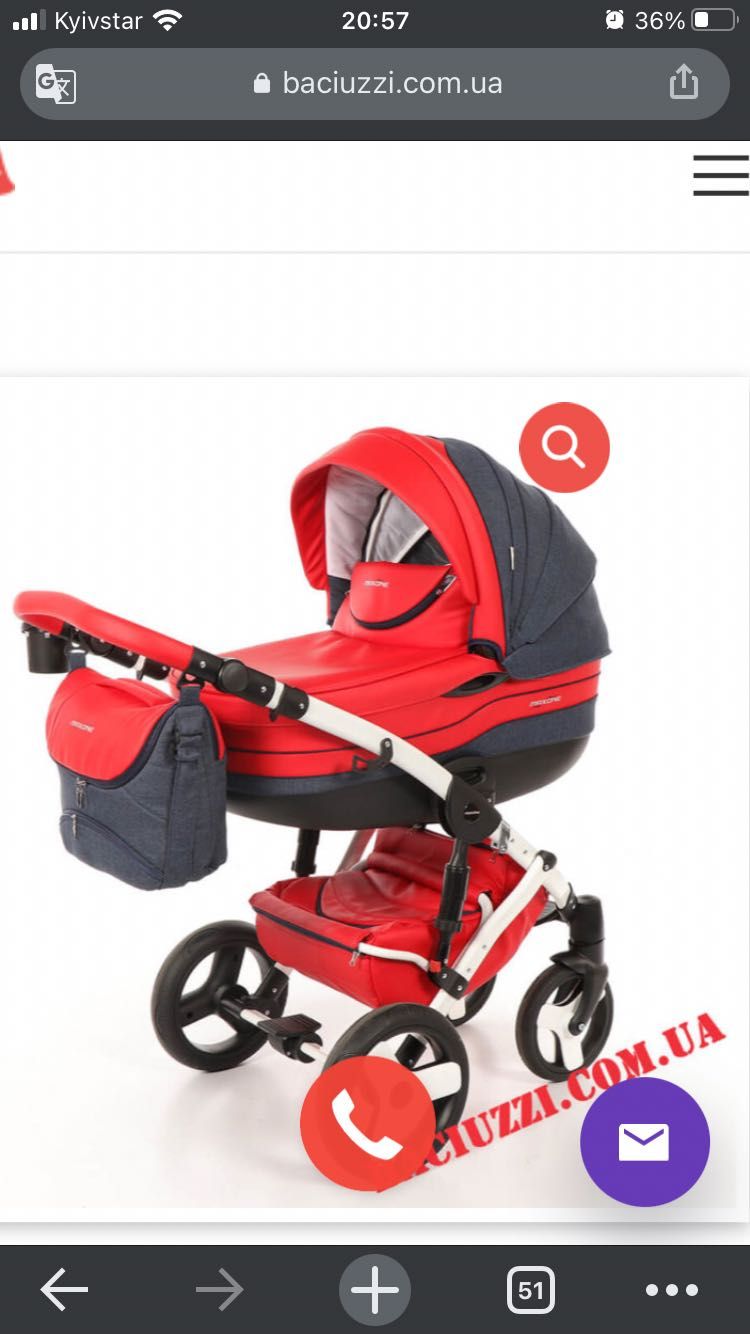Open the browser overflow menu
Viewport: 750px width, 1334px height.
pos(672,1291)
